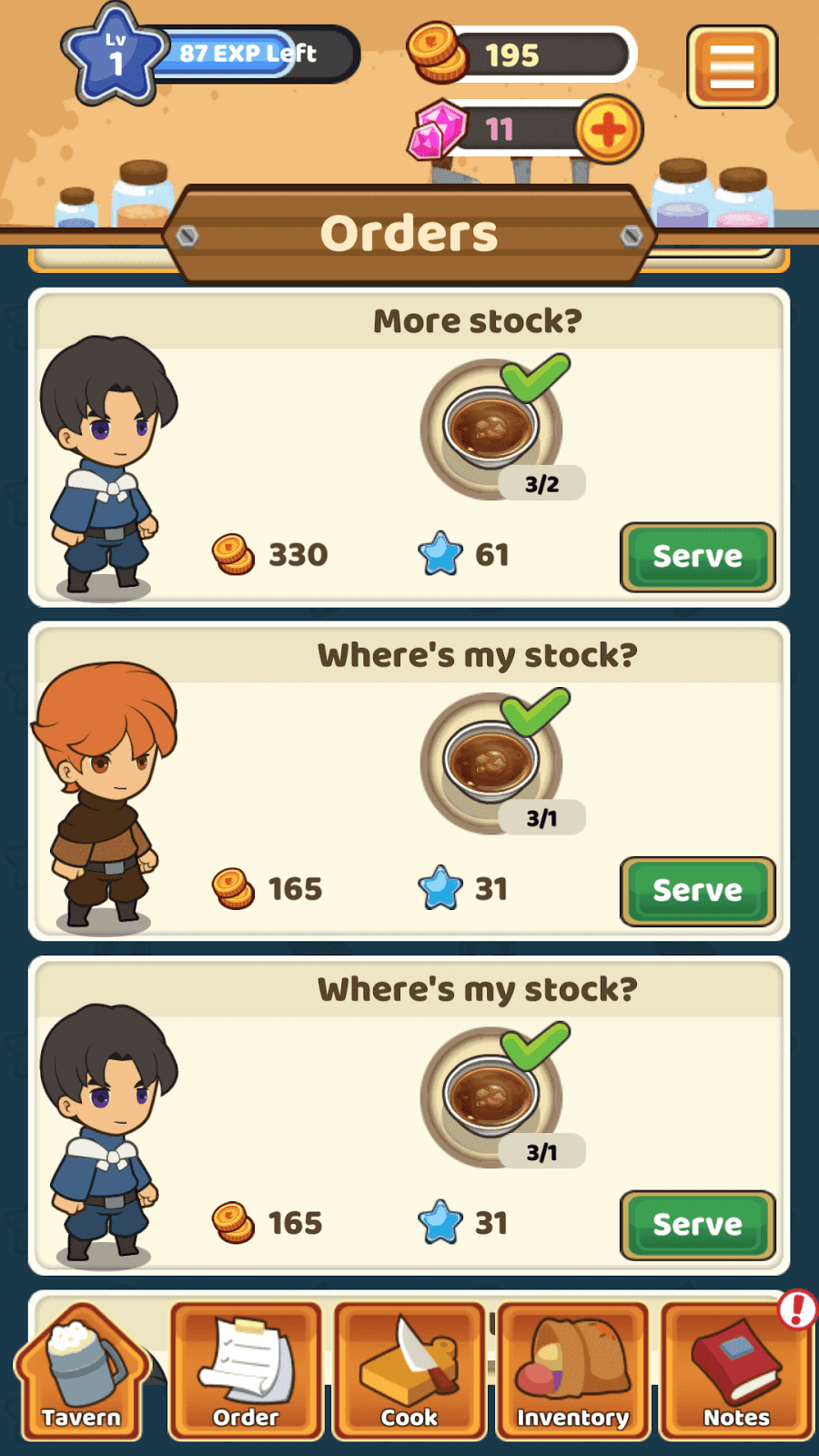
Task: Serve the "More stock?" order
Action: click(x=697, y=557)
